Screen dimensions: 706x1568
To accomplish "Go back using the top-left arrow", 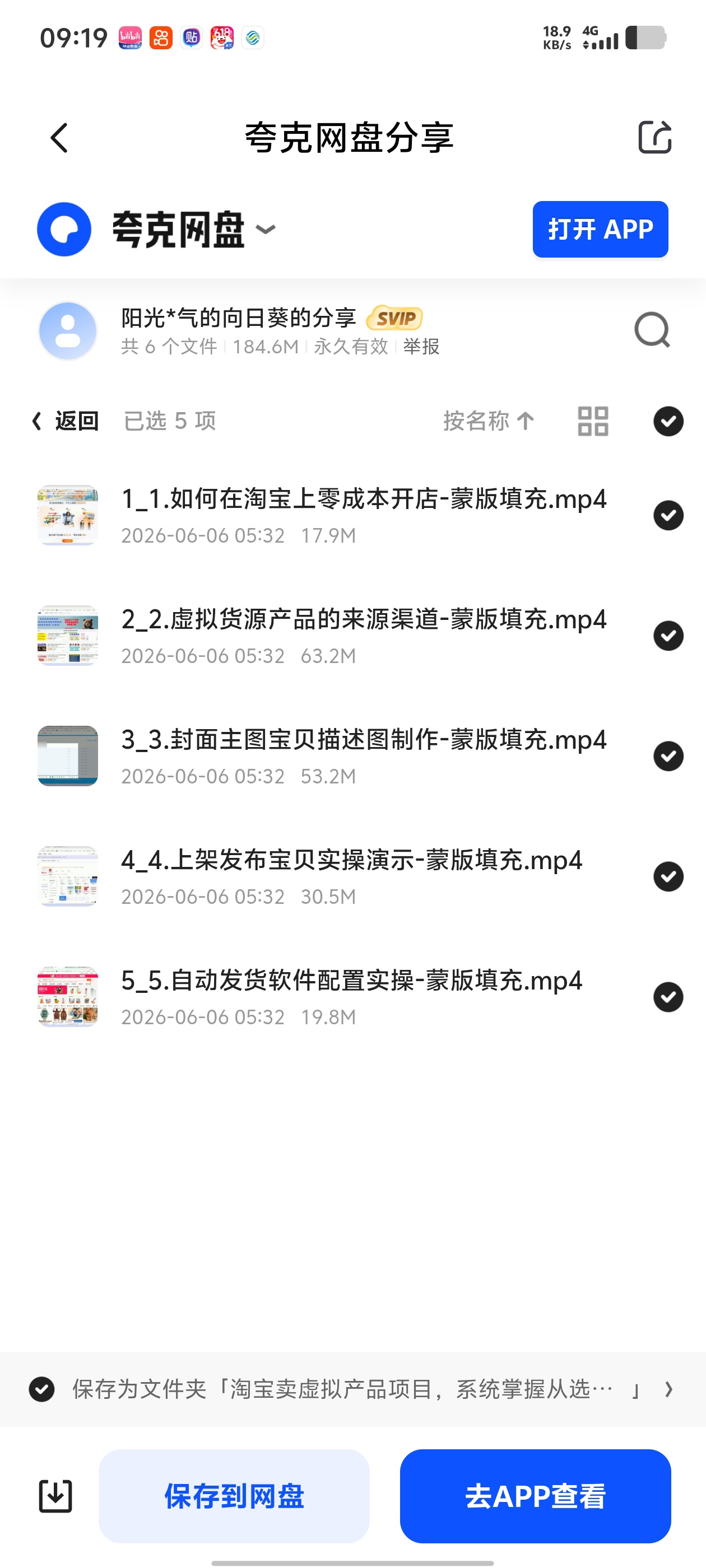I will [59, 138].
